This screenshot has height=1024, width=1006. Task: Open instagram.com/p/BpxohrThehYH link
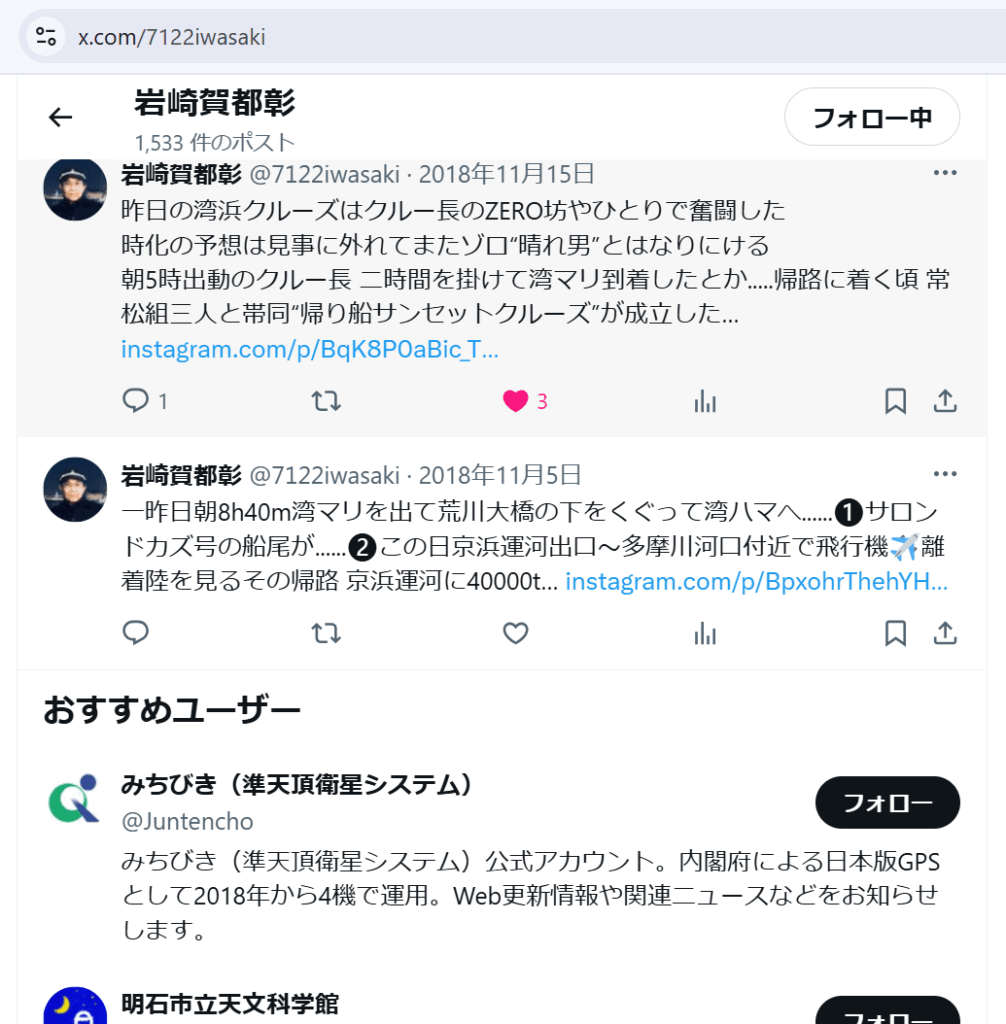point(756,581)
